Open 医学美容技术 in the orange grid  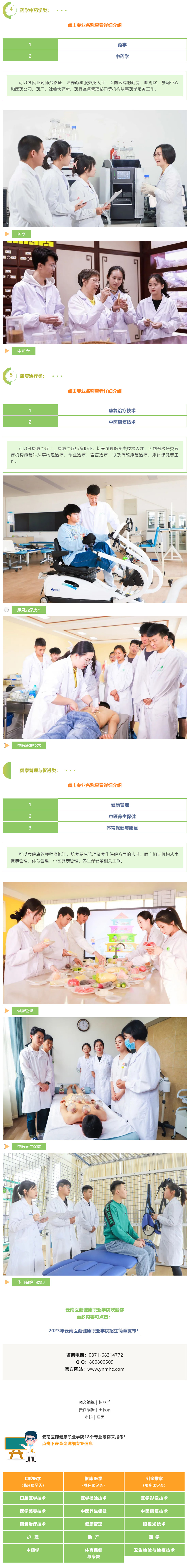click(33, 1511)
